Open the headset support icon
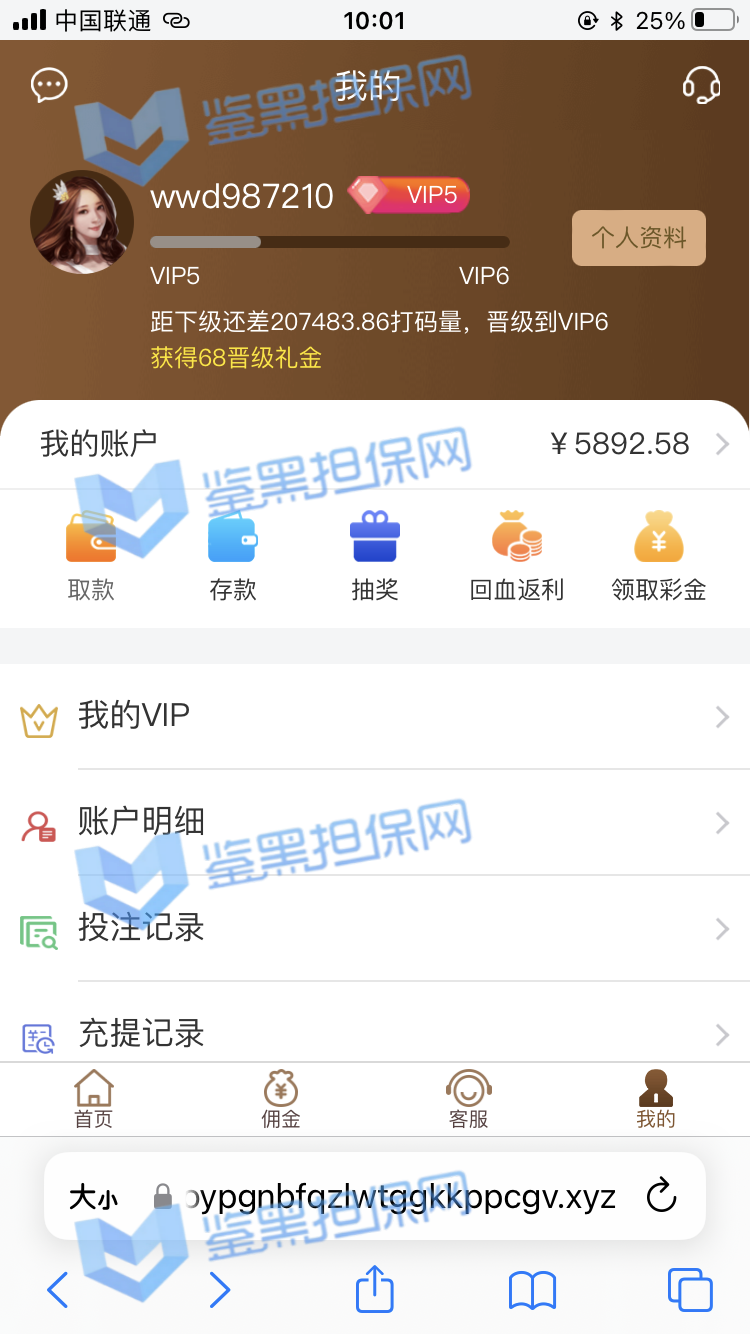Image resolution: width=750 pixels, height=1334 pixels. tap(701, 85)
